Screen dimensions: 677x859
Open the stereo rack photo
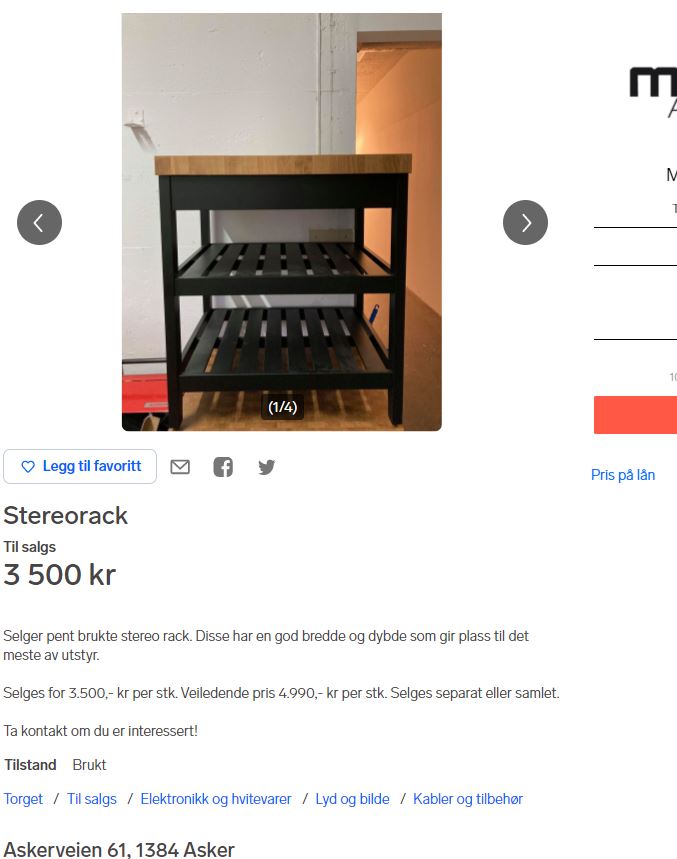pyautogui.click(x=281, y=220)
